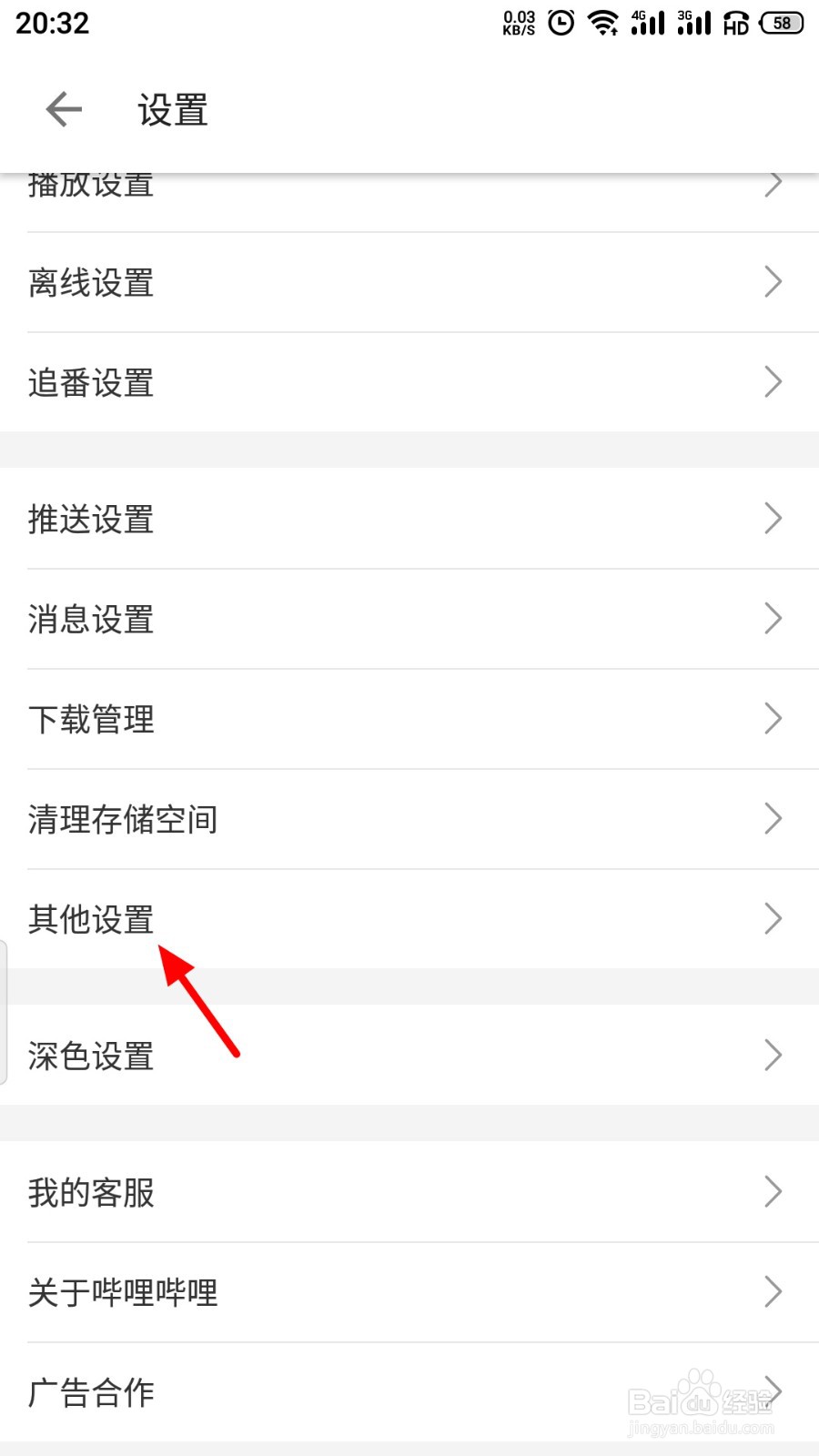Click the chevron next to 离线设置

[773, 282]
